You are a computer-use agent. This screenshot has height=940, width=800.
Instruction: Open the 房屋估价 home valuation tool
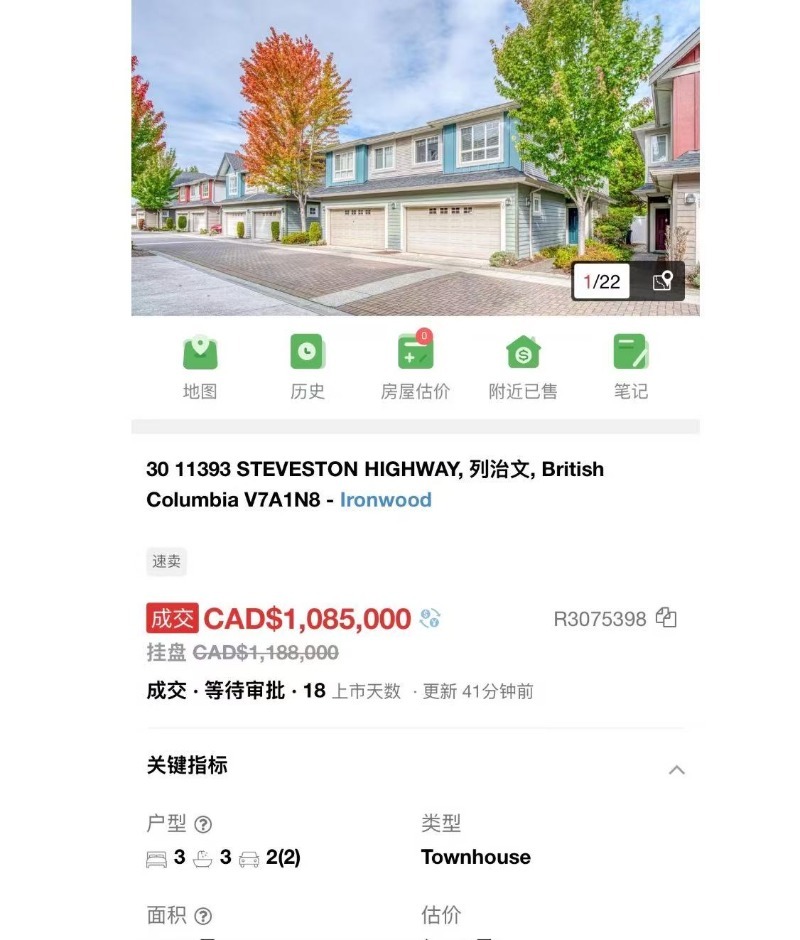(x=415, y=366)
